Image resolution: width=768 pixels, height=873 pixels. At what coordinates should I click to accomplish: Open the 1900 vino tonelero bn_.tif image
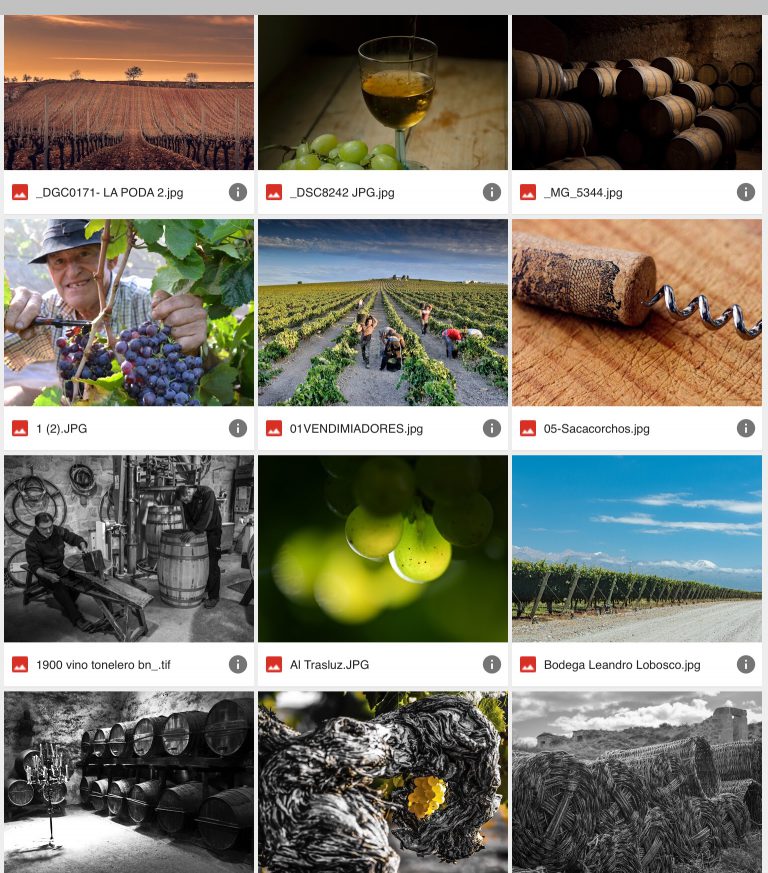coord(129,548)
